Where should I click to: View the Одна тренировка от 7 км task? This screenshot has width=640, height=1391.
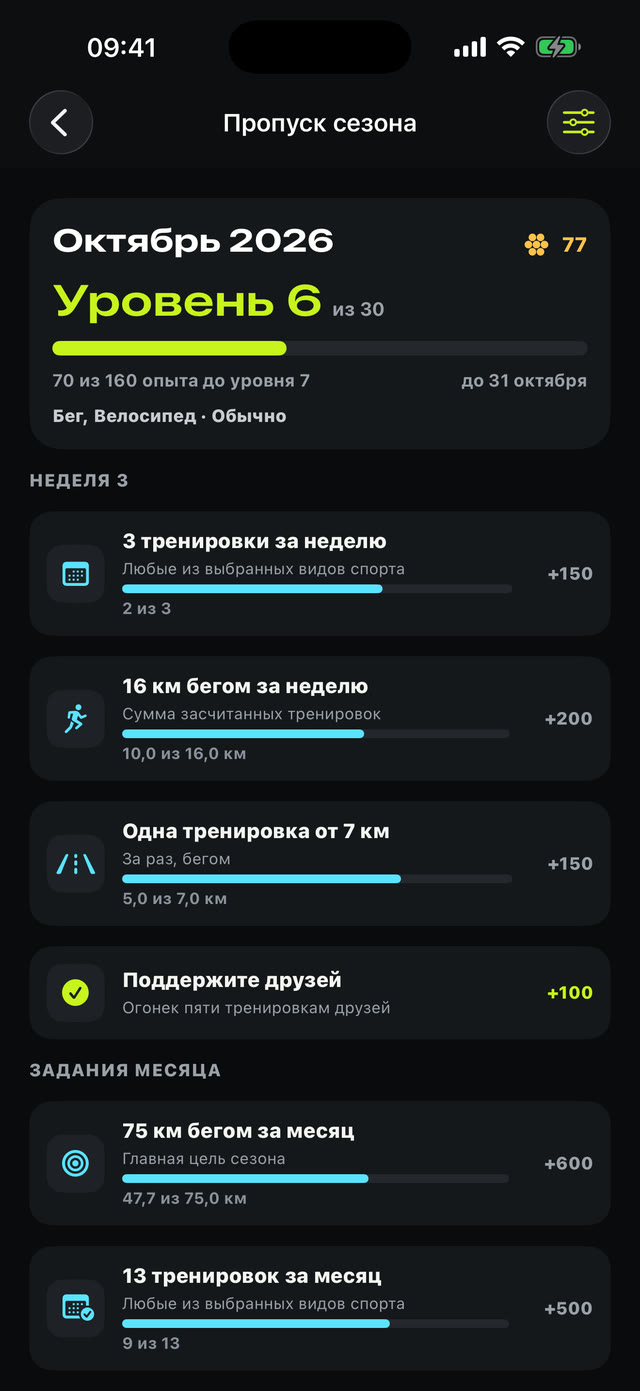point(320,863)
